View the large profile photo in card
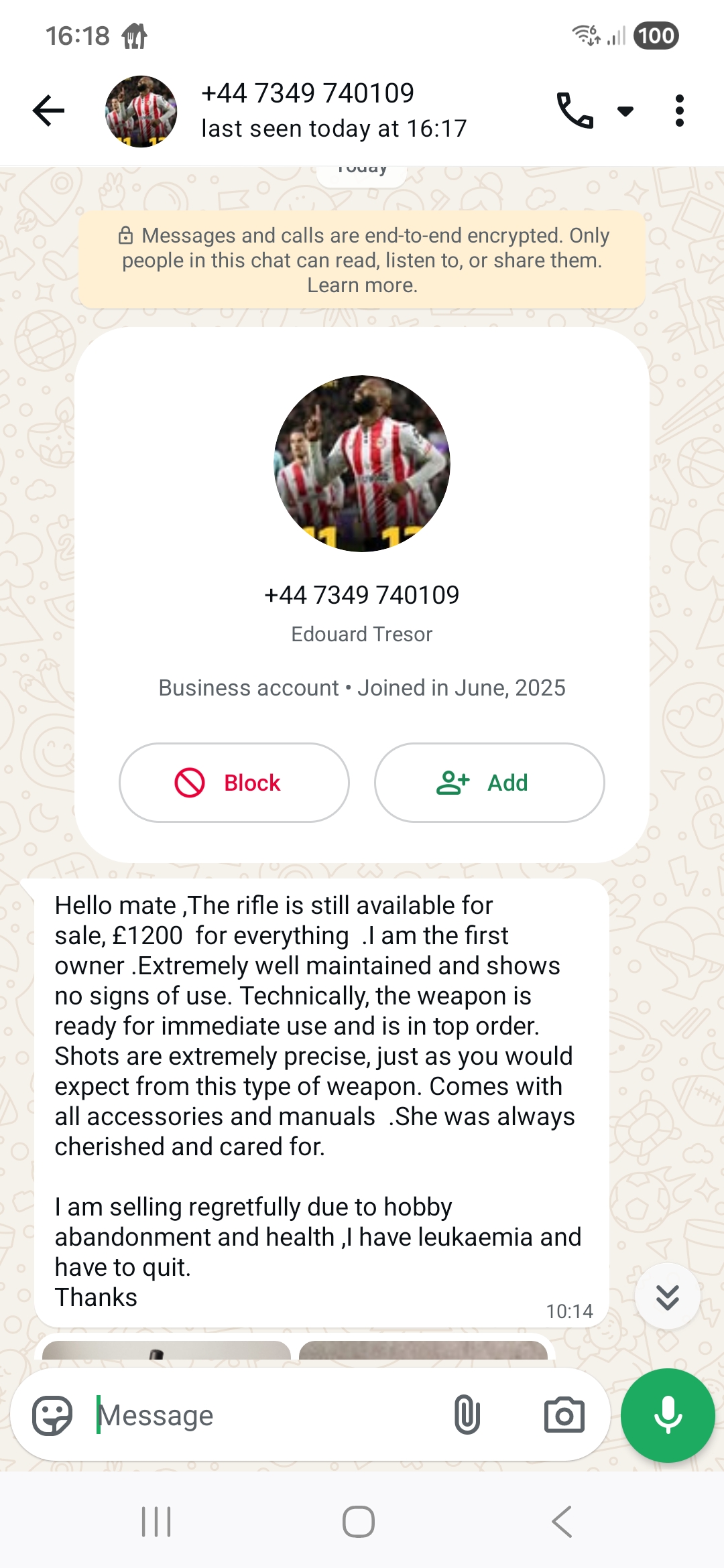Image resolution: width=724 pixels, height=1568 pixels. [x=362, y=464]
